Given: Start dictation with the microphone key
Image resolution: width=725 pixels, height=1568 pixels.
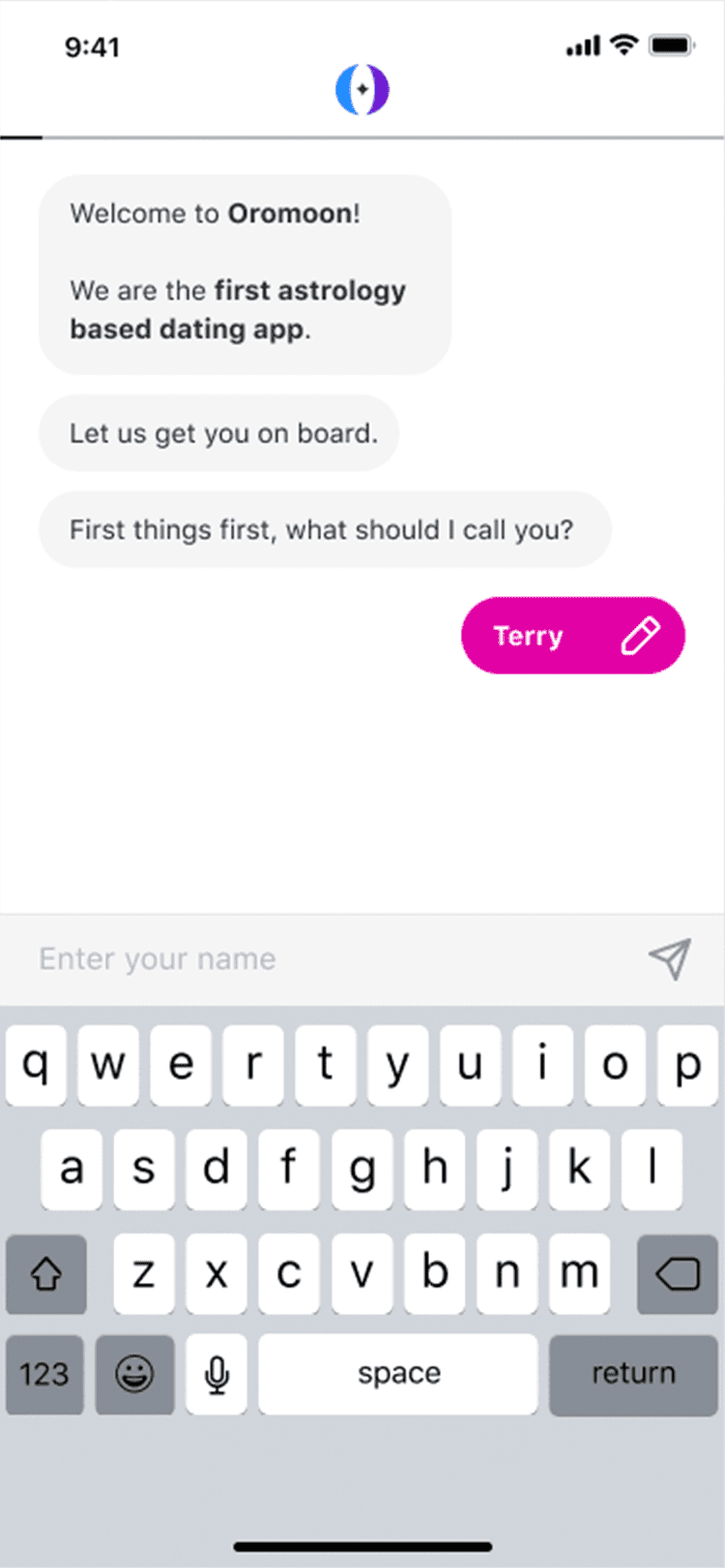Looking at the screenshot, I should pyautogui.click(x=217, y=1374).
